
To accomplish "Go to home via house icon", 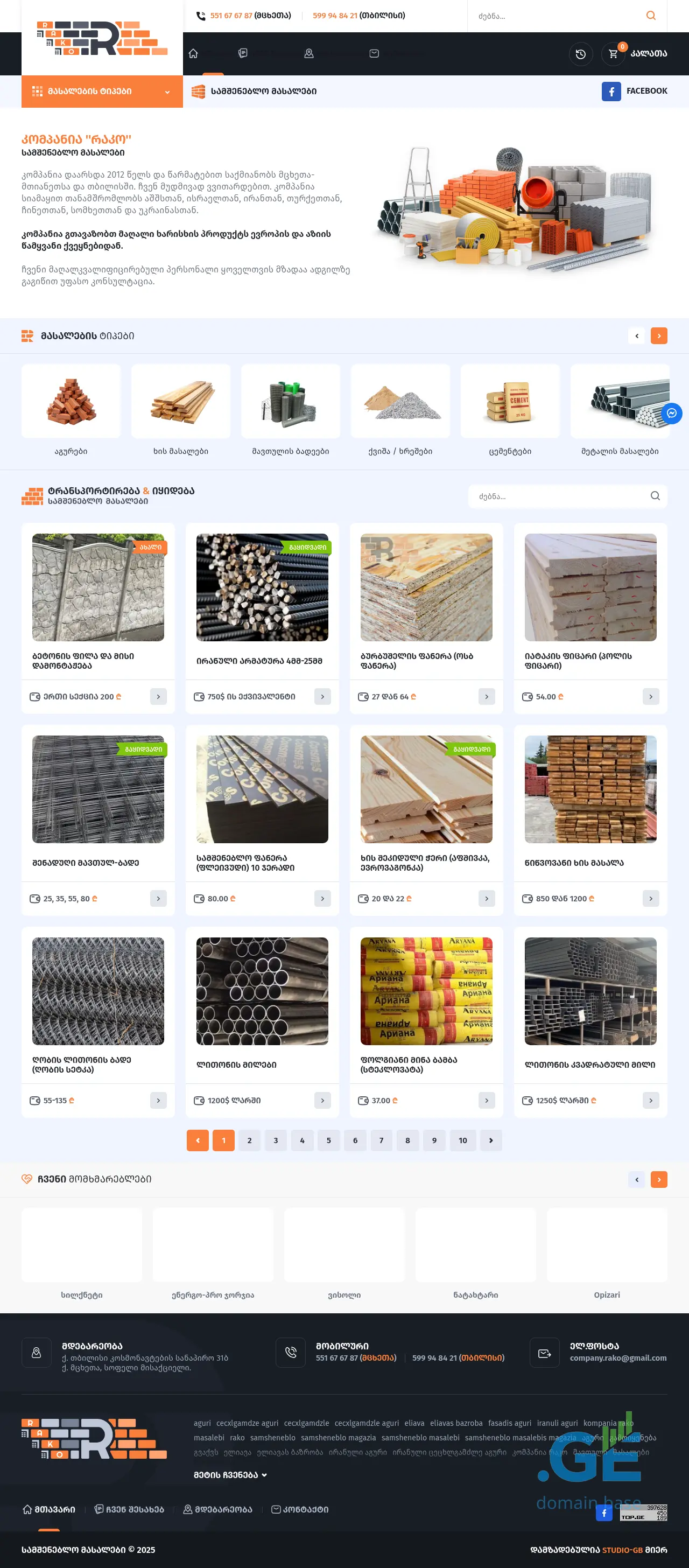I will pyautogui.click(x=193, y=53).
